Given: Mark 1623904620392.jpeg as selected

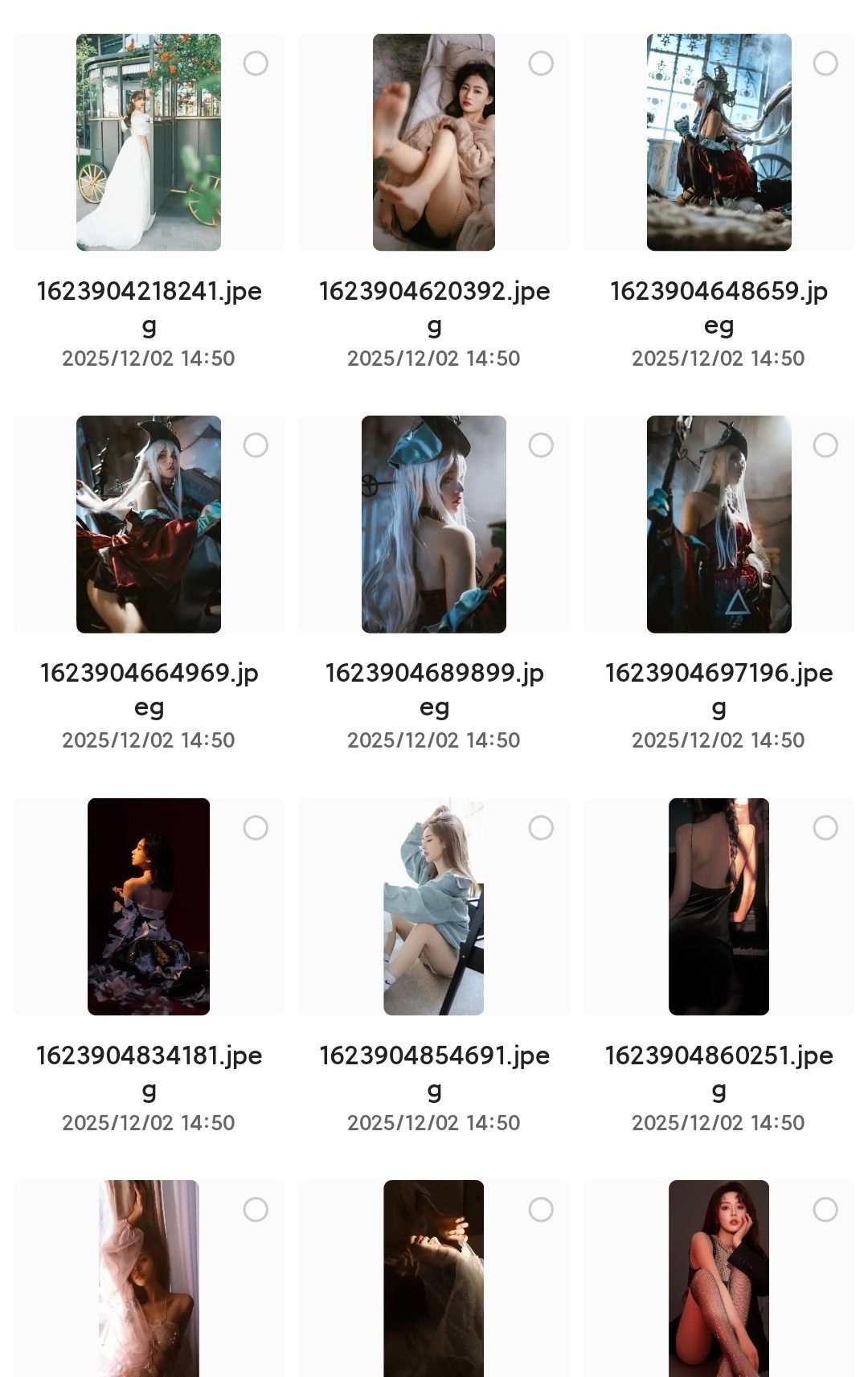Looking at the screenshot, I should pyautogui.click(x=541, y=64).
